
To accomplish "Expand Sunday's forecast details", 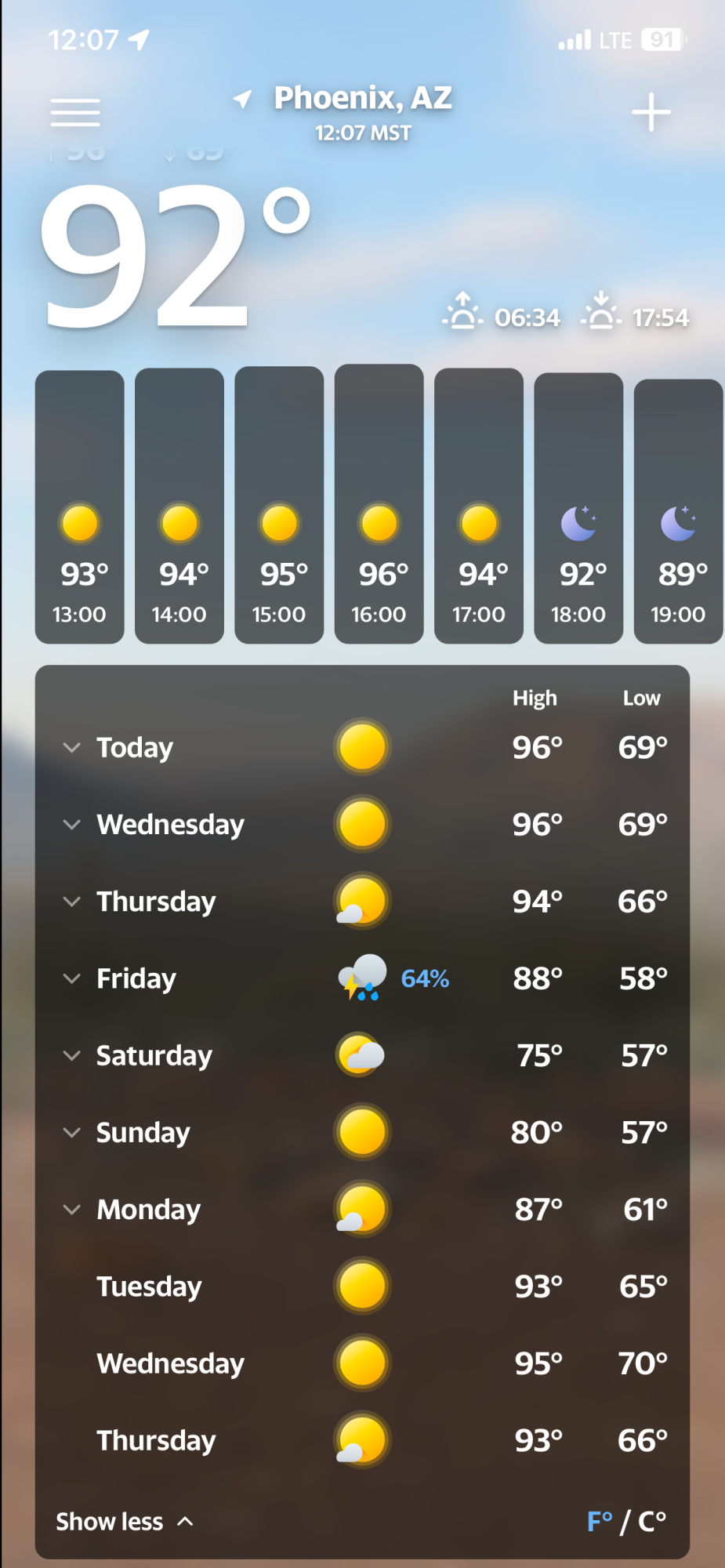I will coord(72,1132).
